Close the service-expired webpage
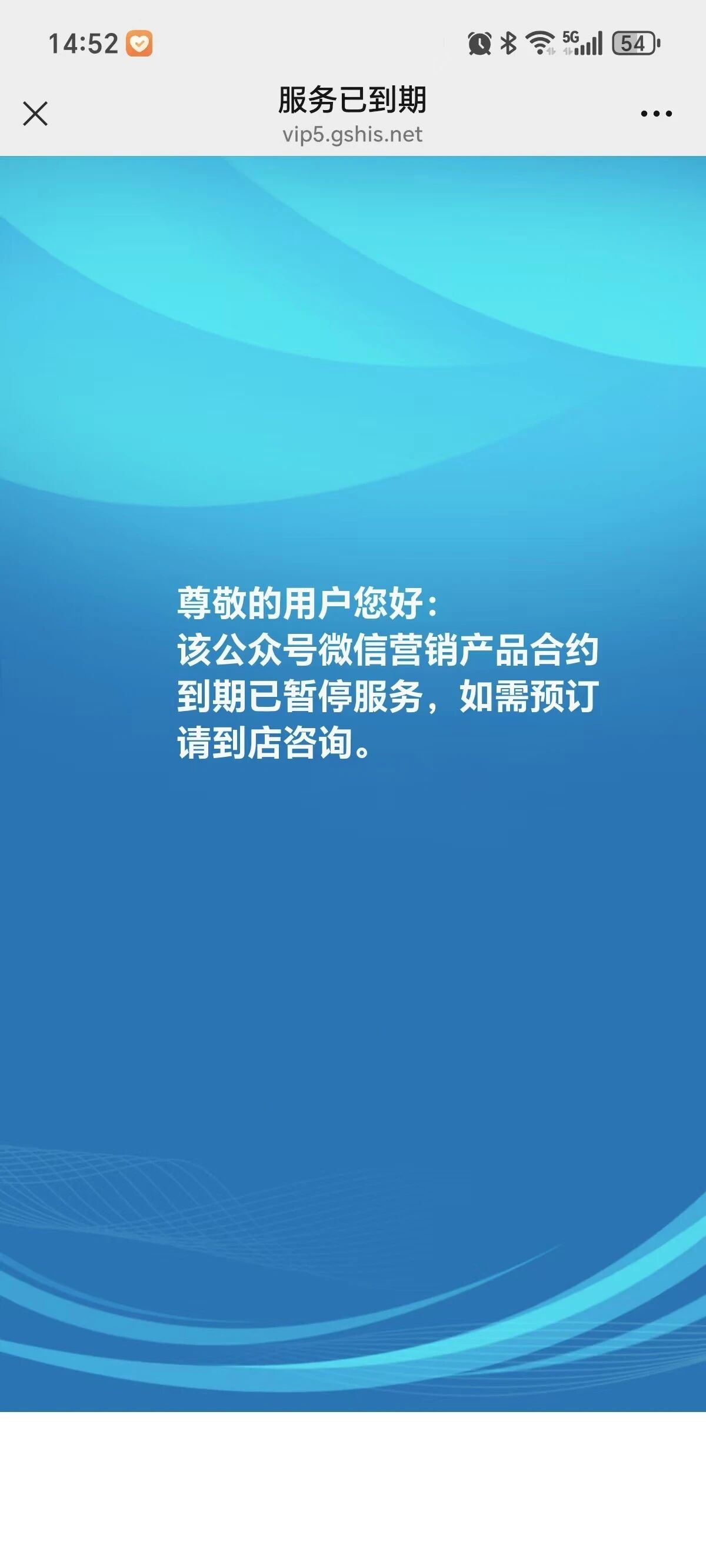 click(x=35, y=114)
